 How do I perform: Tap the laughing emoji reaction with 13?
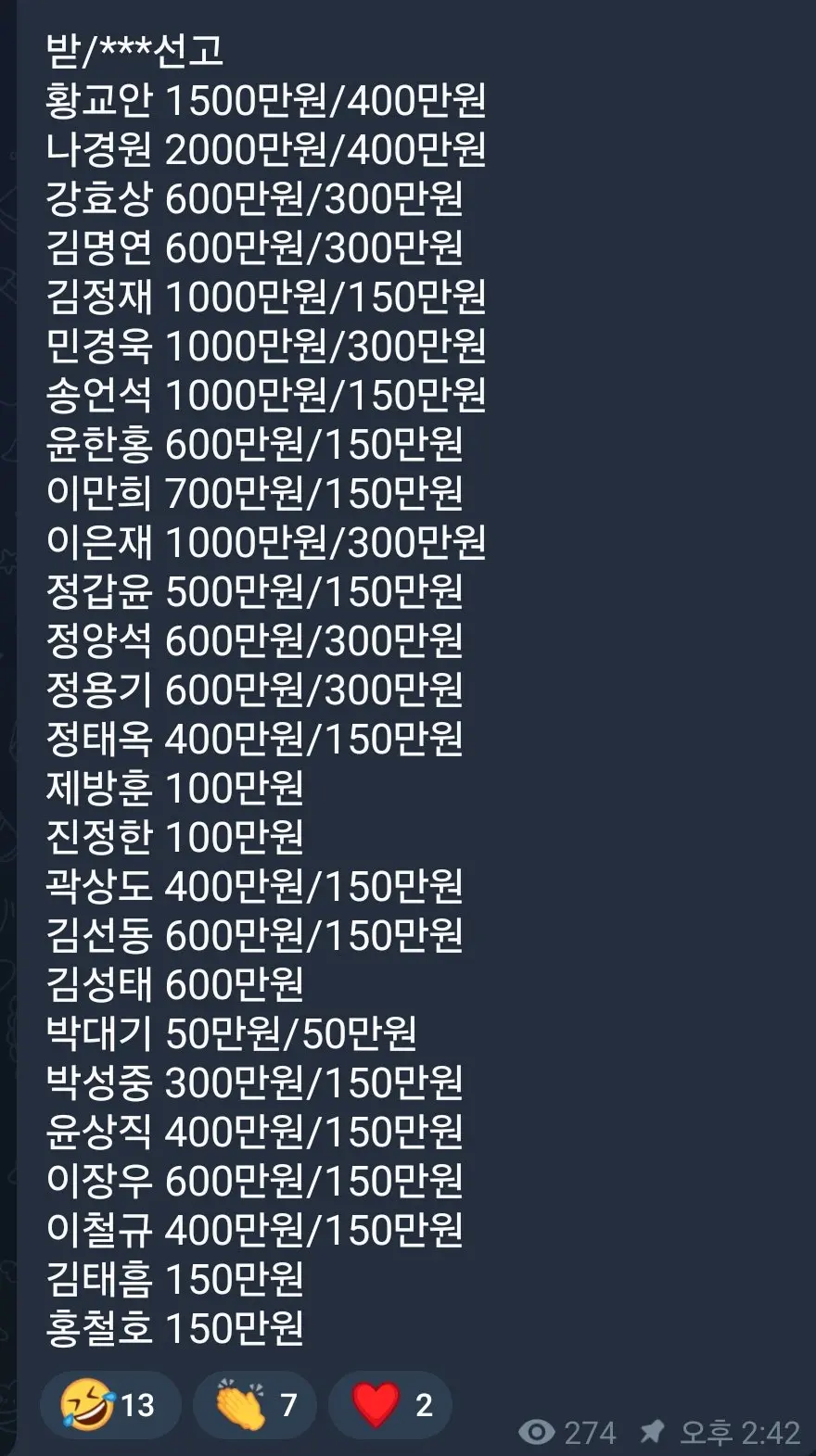pyautogui.click(x=108, y=1405)
